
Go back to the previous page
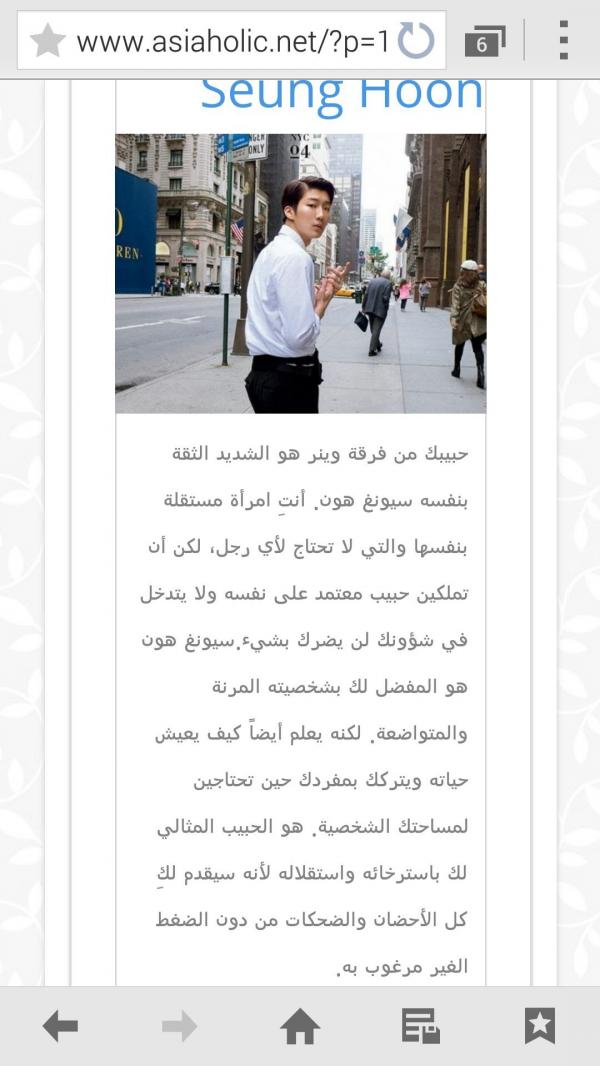pyautogui.click(x=60, y=1026)
